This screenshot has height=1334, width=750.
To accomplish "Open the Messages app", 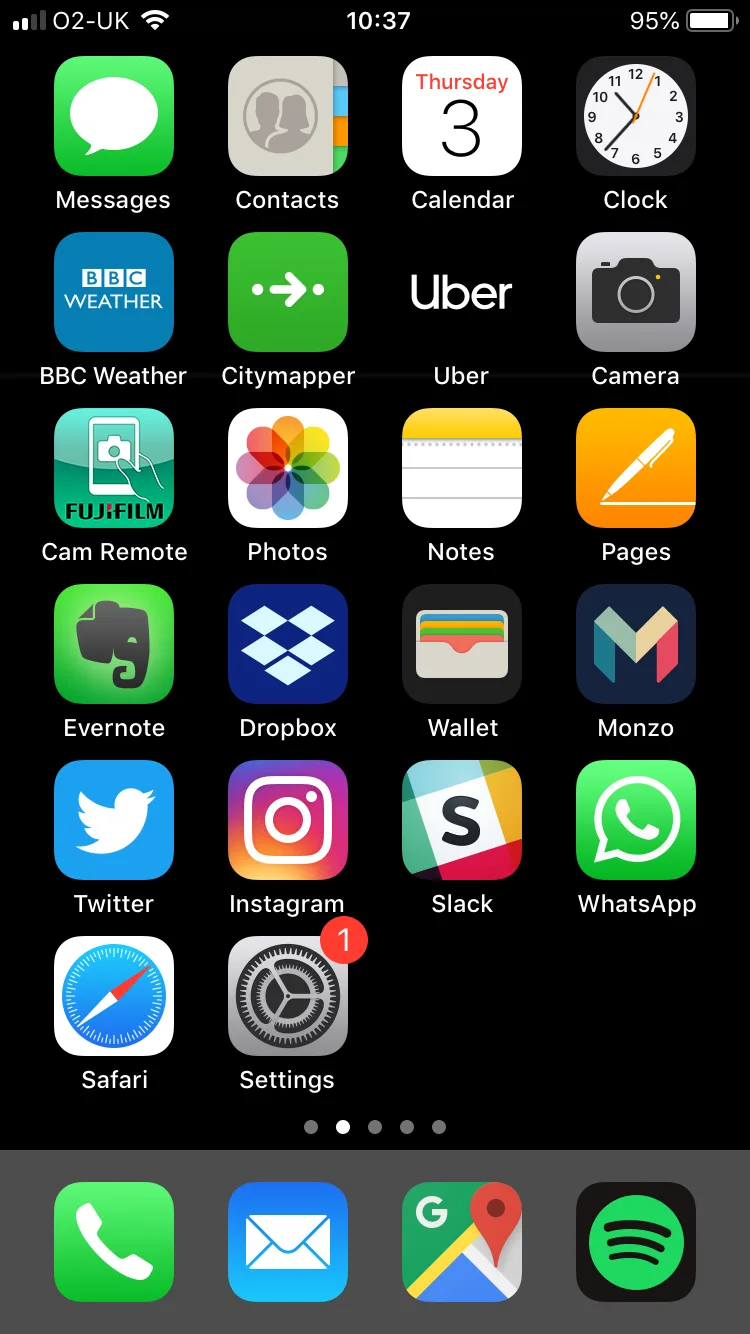I will pos(114,116).
